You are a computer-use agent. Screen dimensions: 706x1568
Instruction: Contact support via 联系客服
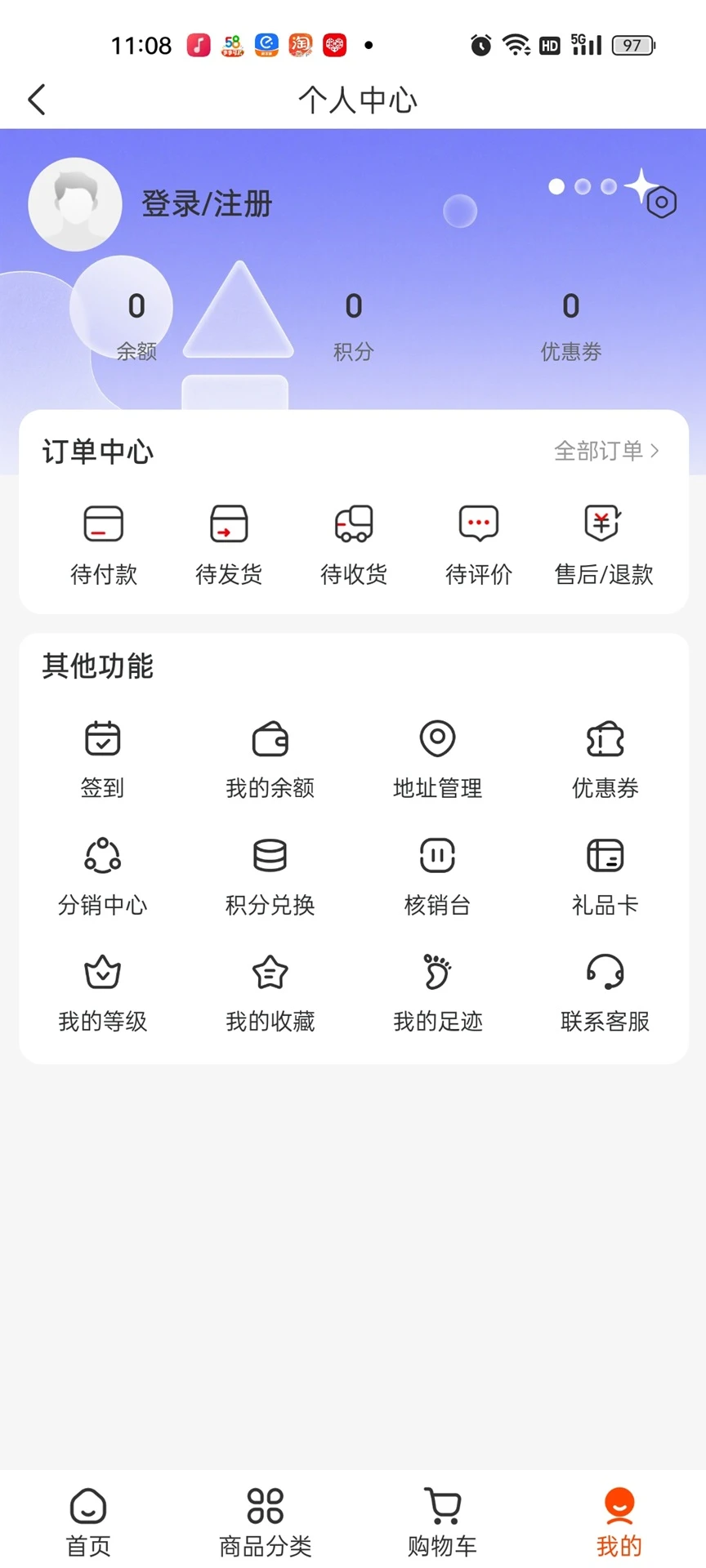[605, 992]
